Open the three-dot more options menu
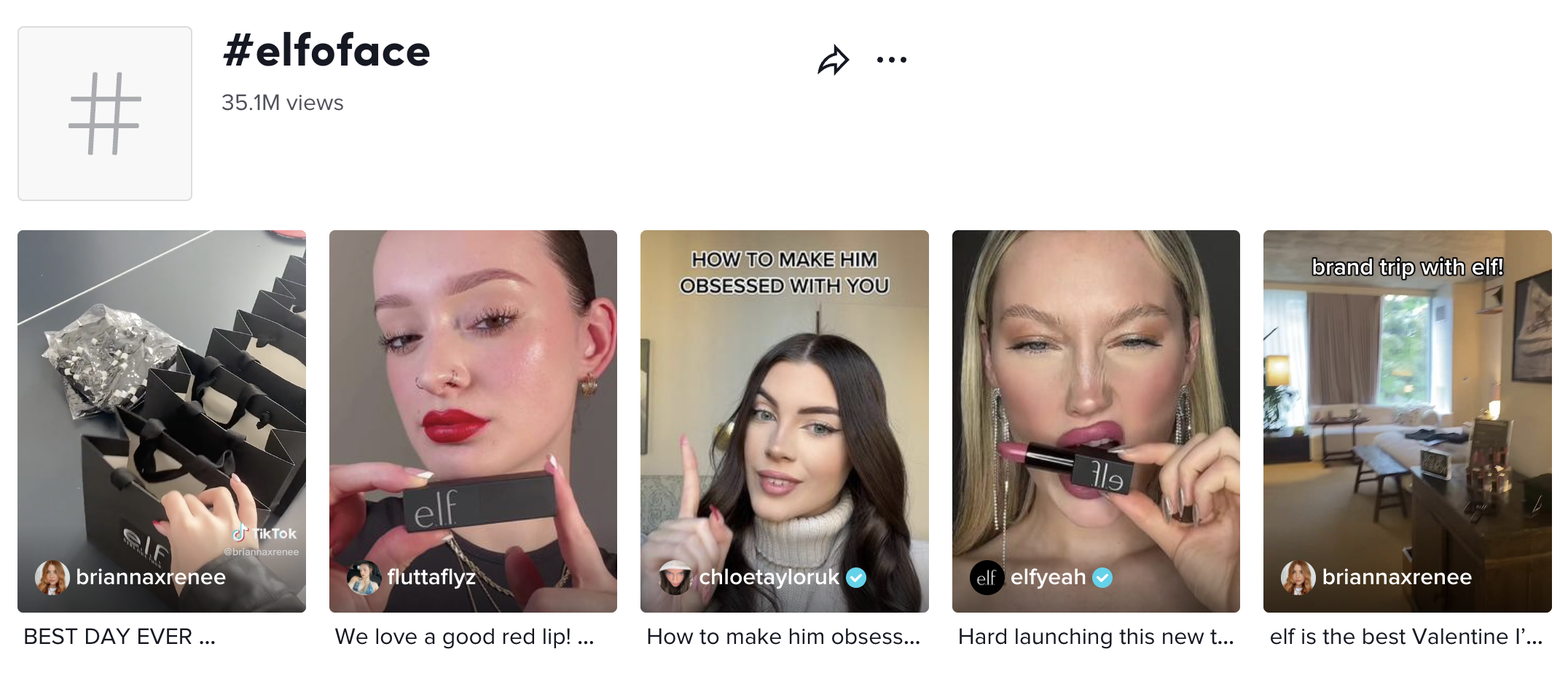Viewport: 1568px width, 676px height. click(891, 60)
